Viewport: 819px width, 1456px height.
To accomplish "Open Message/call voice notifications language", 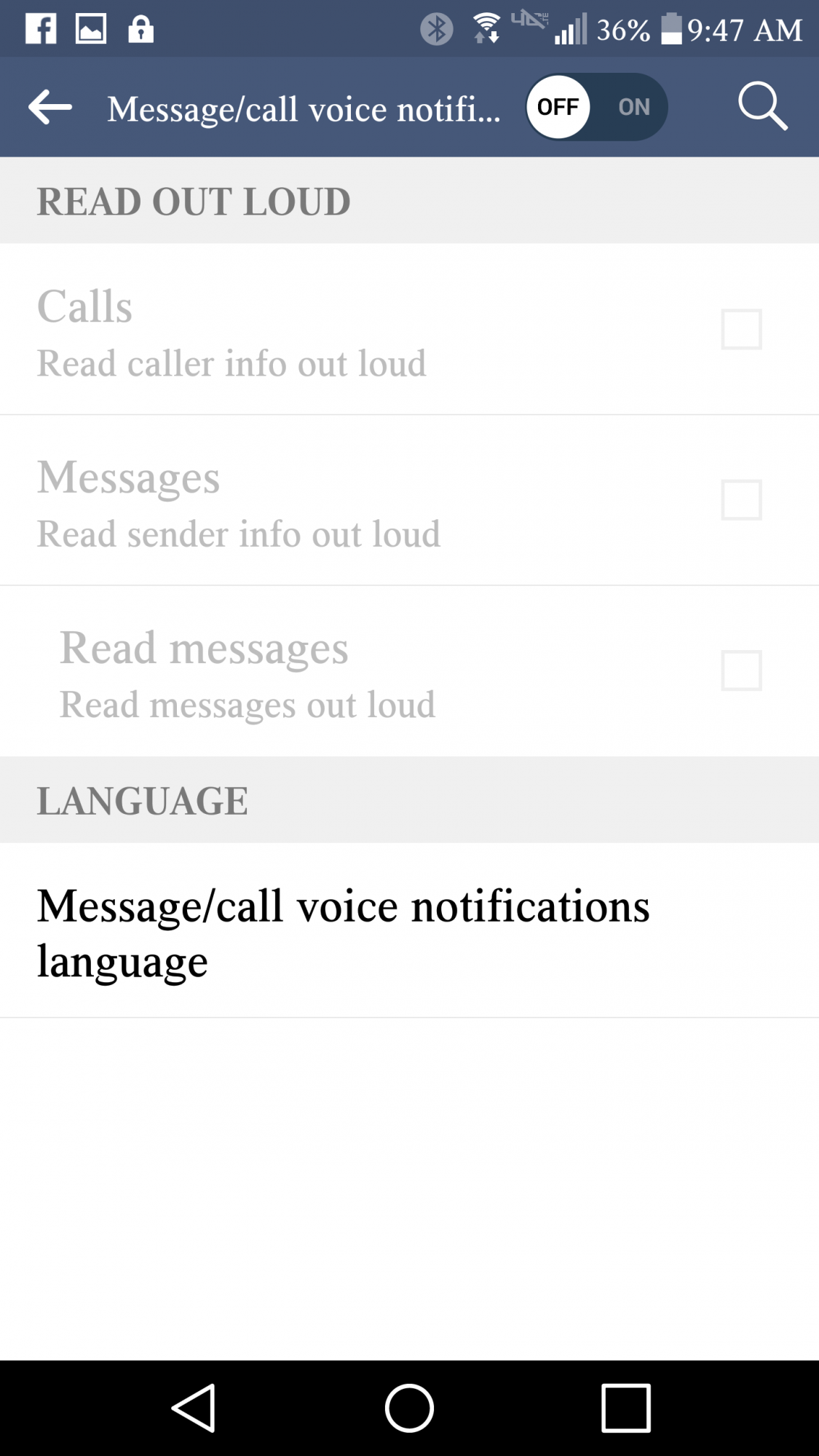I will click(x=409, y=931).
